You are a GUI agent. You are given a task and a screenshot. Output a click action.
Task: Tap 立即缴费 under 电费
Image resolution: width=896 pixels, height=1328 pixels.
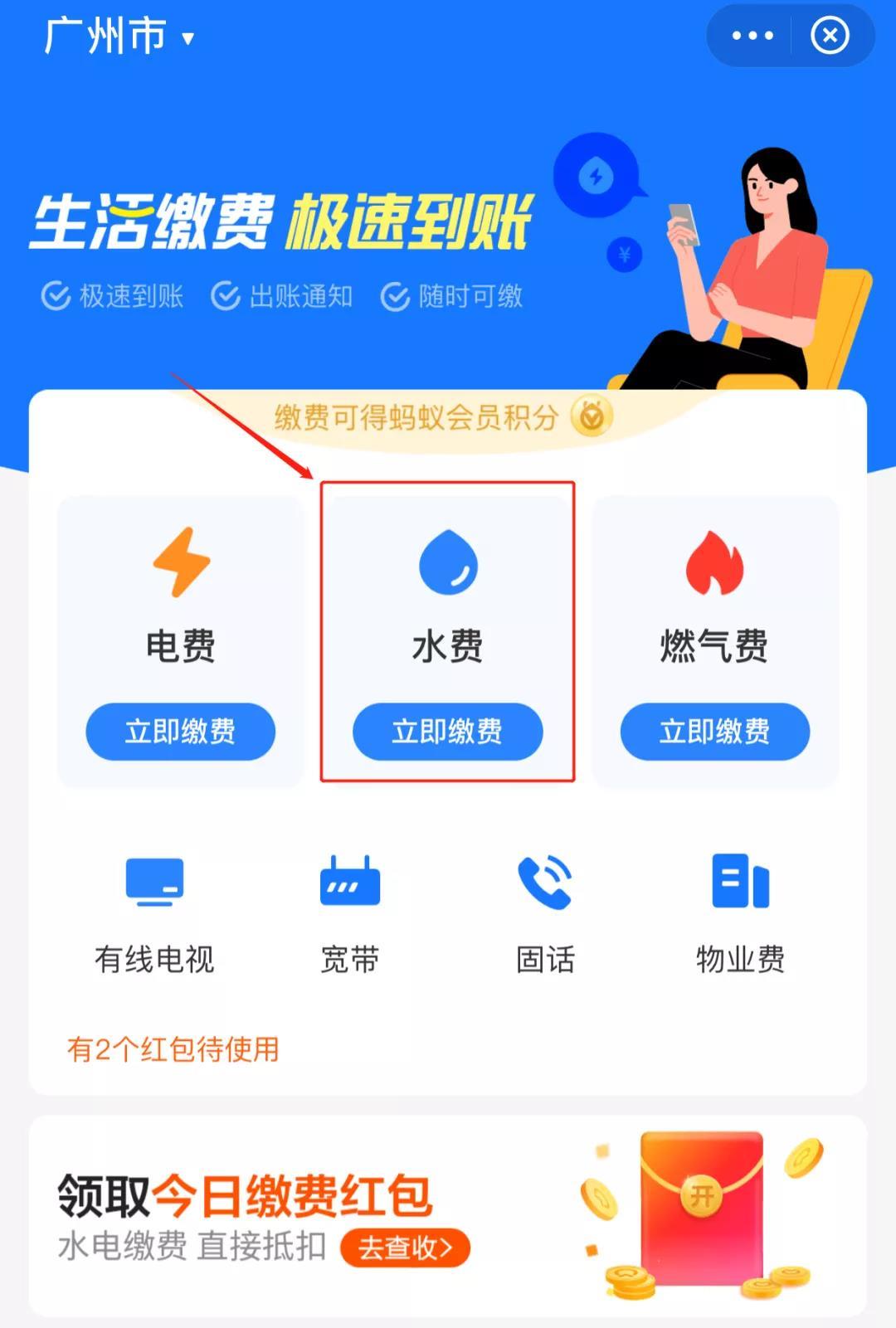coord(180,732)
